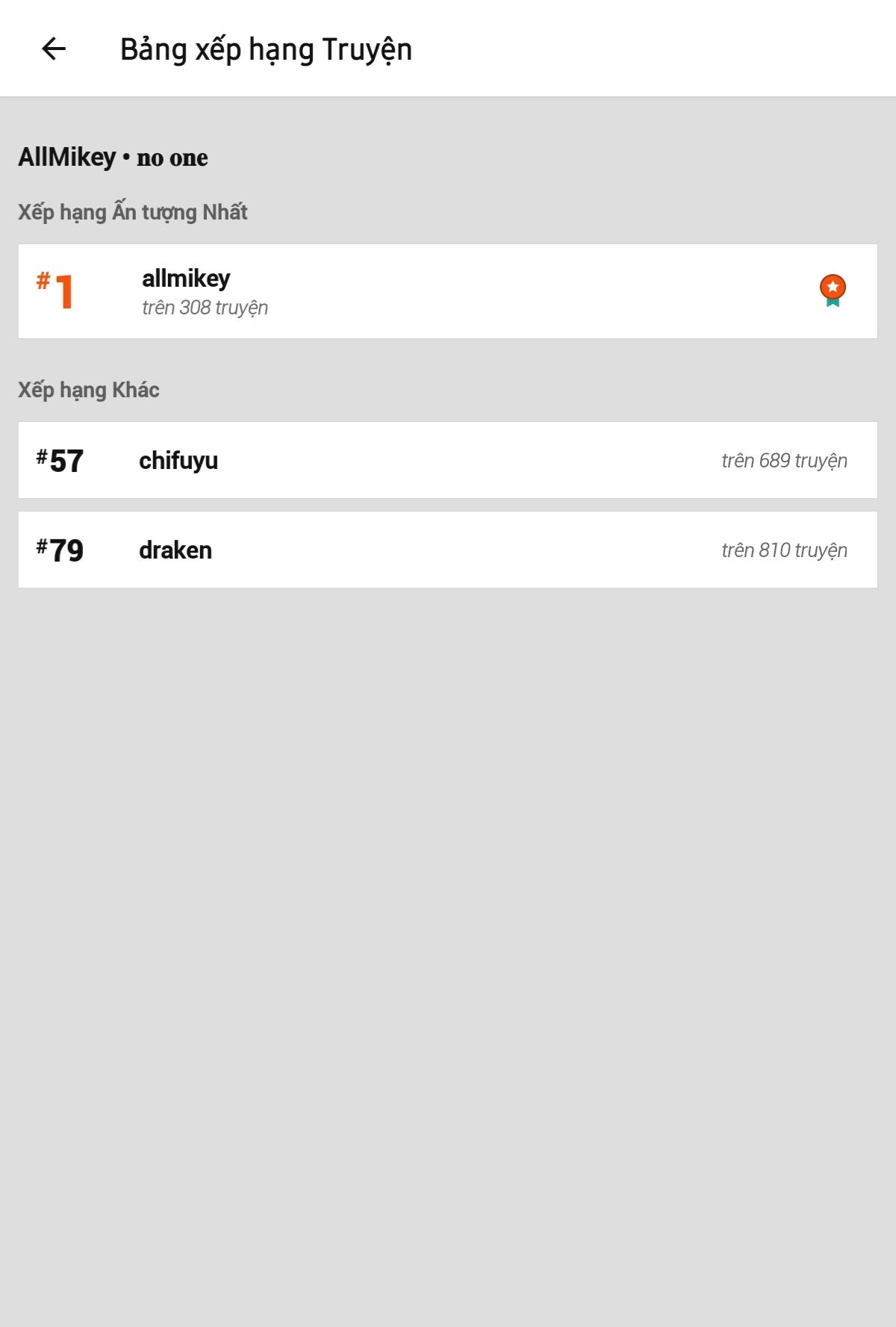Open the #57 chifuyu ranking row
The height and width of the screenshot is (1327, 896).
click(x=447, y=460)
